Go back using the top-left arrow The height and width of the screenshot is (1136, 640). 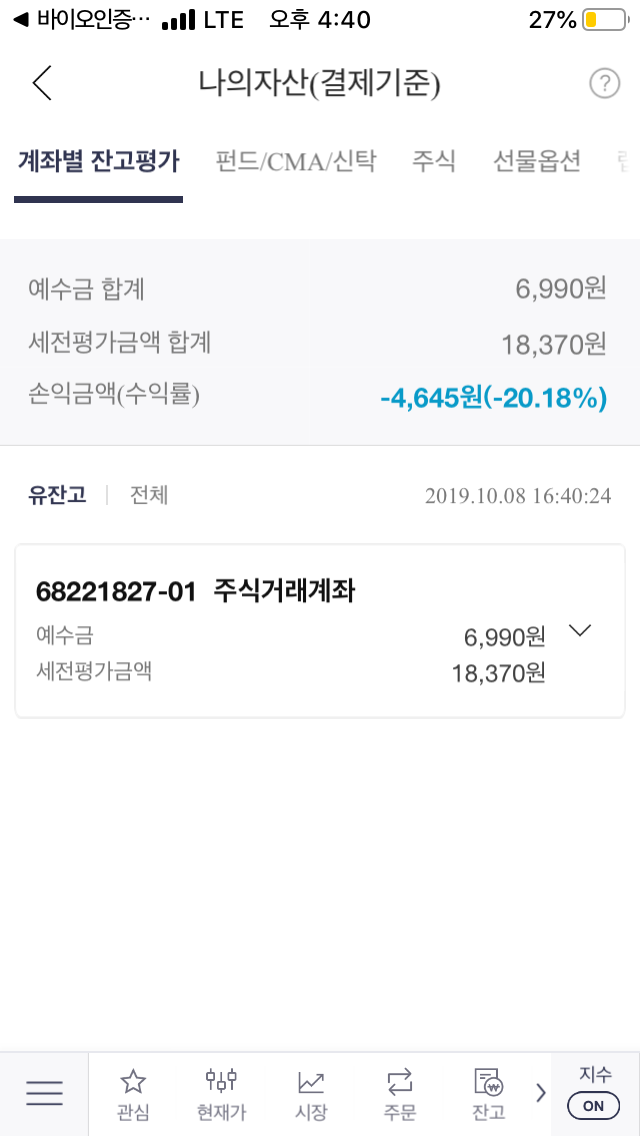[x=42, y=84]
